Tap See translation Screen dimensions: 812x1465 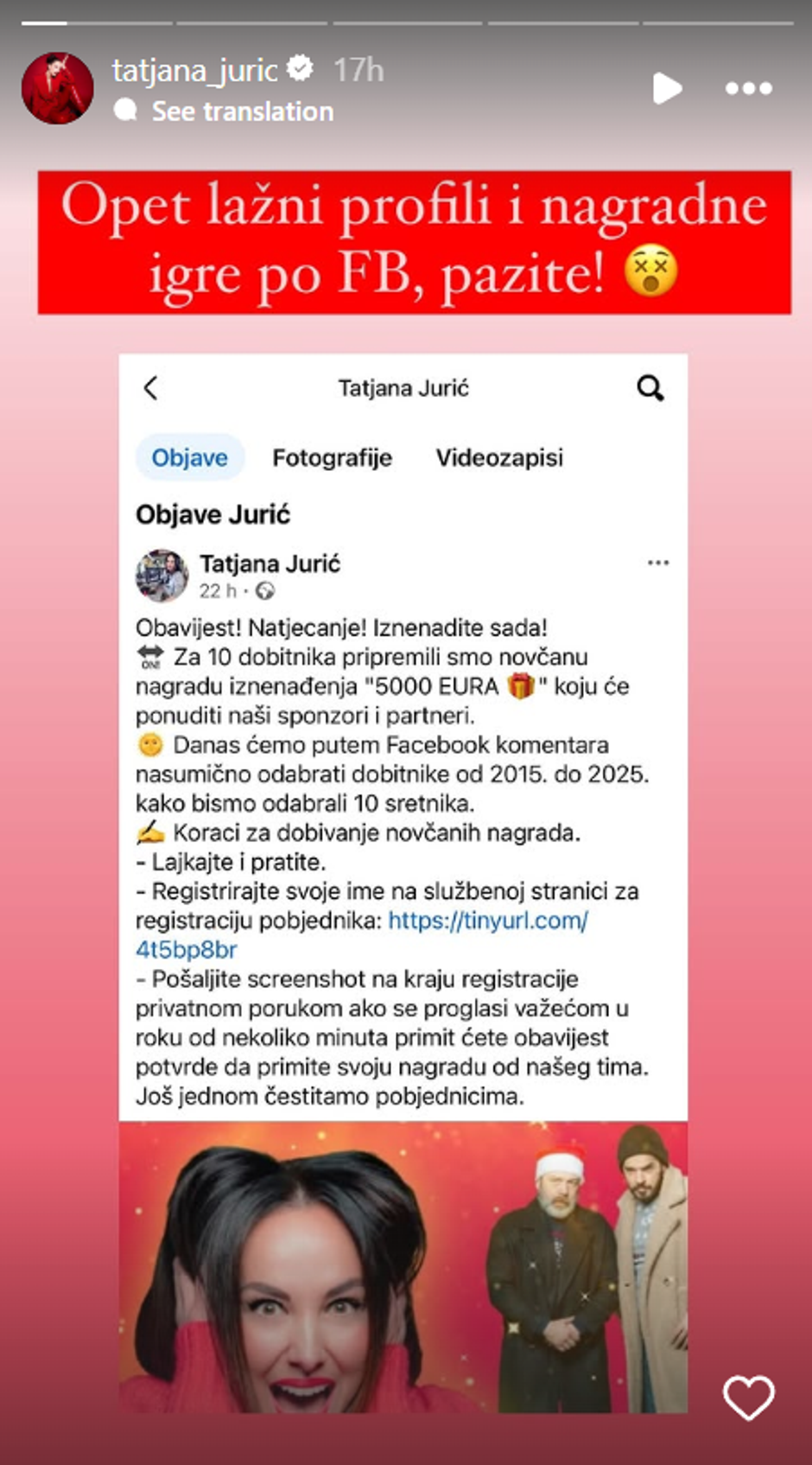tap(242, 111)
